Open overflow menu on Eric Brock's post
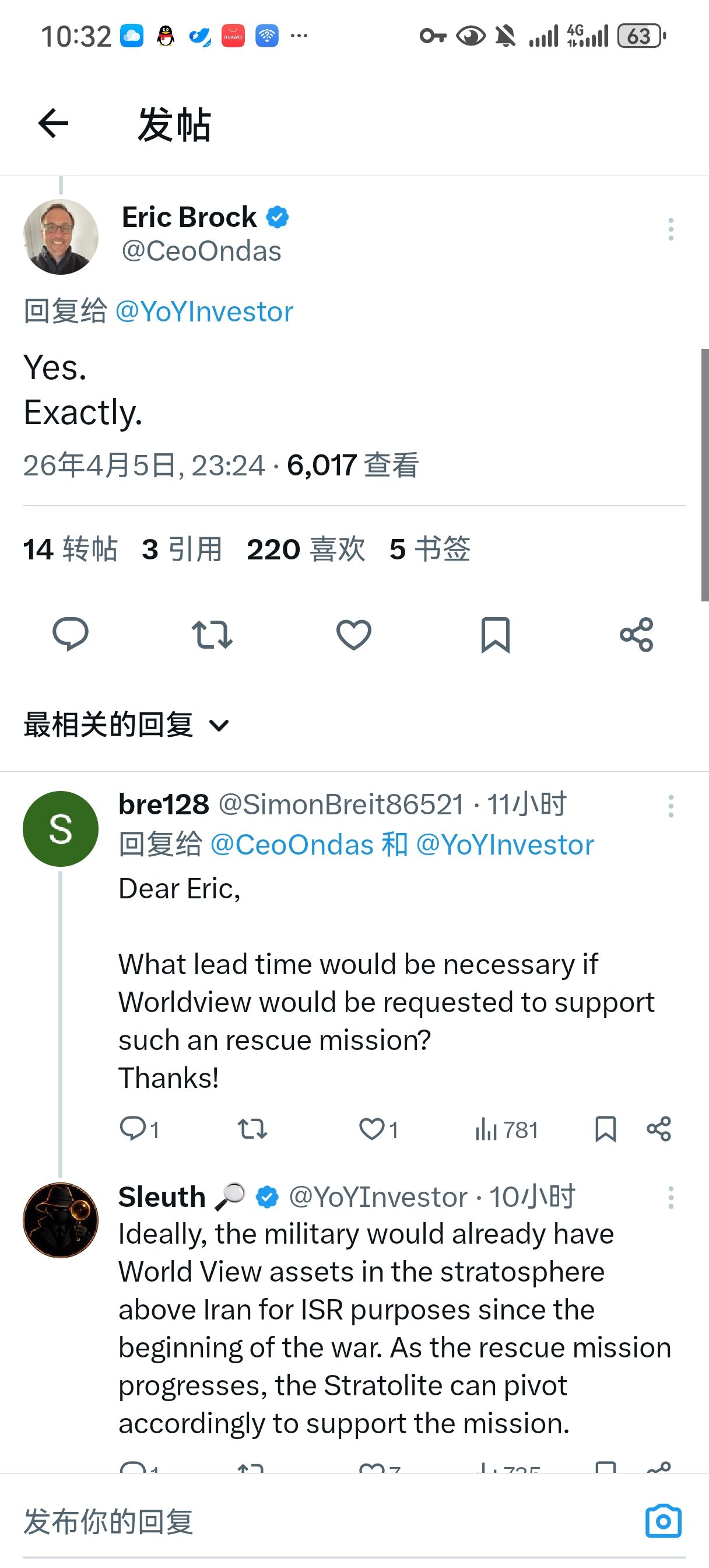Viewport: 709px width, 1568px height. [671, 229]
